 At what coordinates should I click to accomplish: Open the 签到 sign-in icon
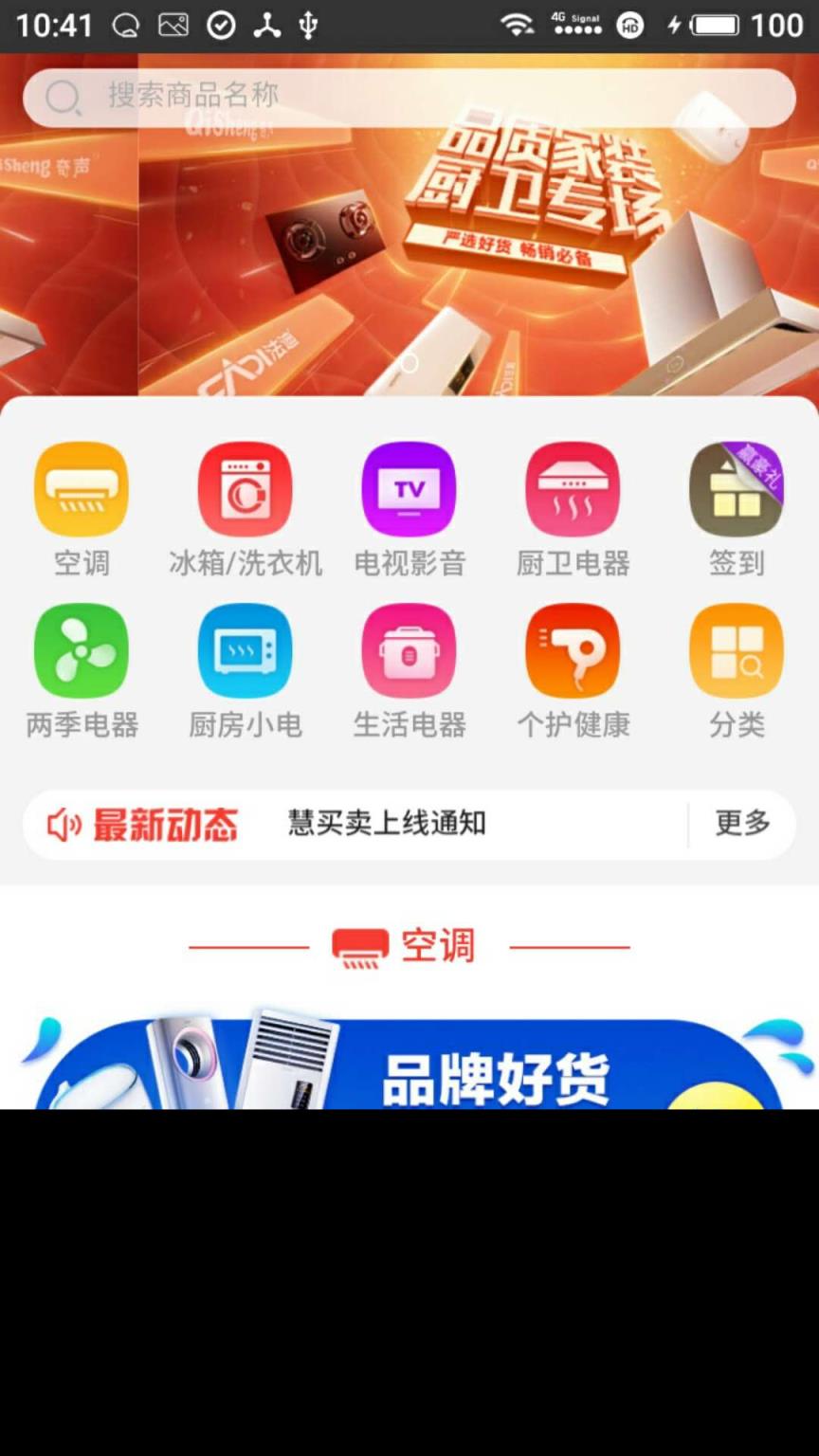click(737, 488)
